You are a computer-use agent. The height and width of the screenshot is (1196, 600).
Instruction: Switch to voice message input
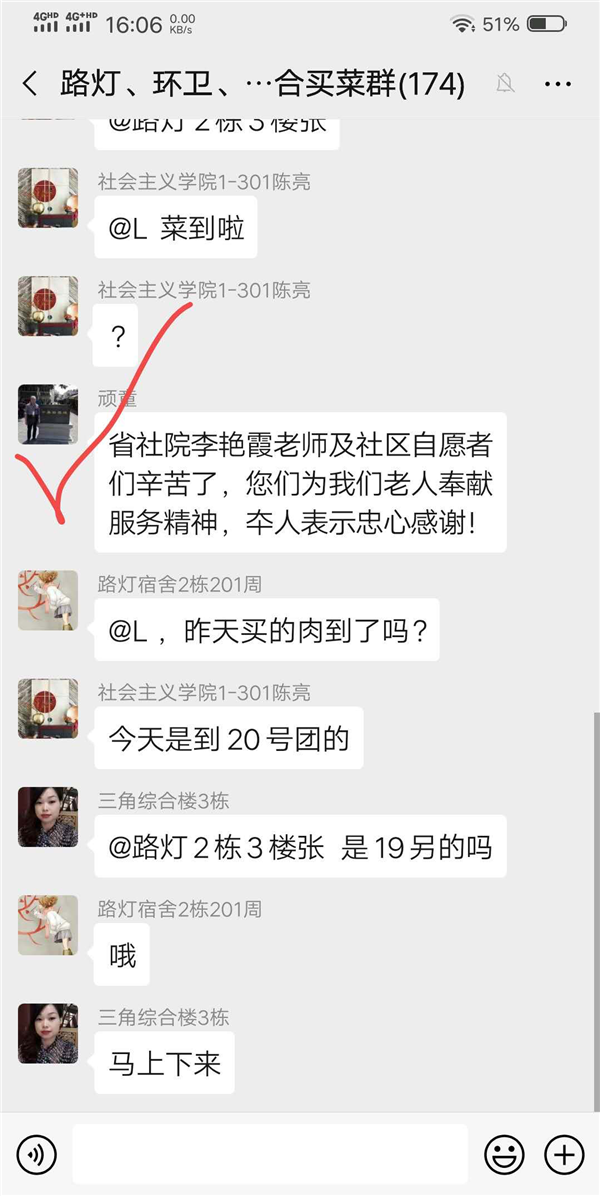(36, 1155)
